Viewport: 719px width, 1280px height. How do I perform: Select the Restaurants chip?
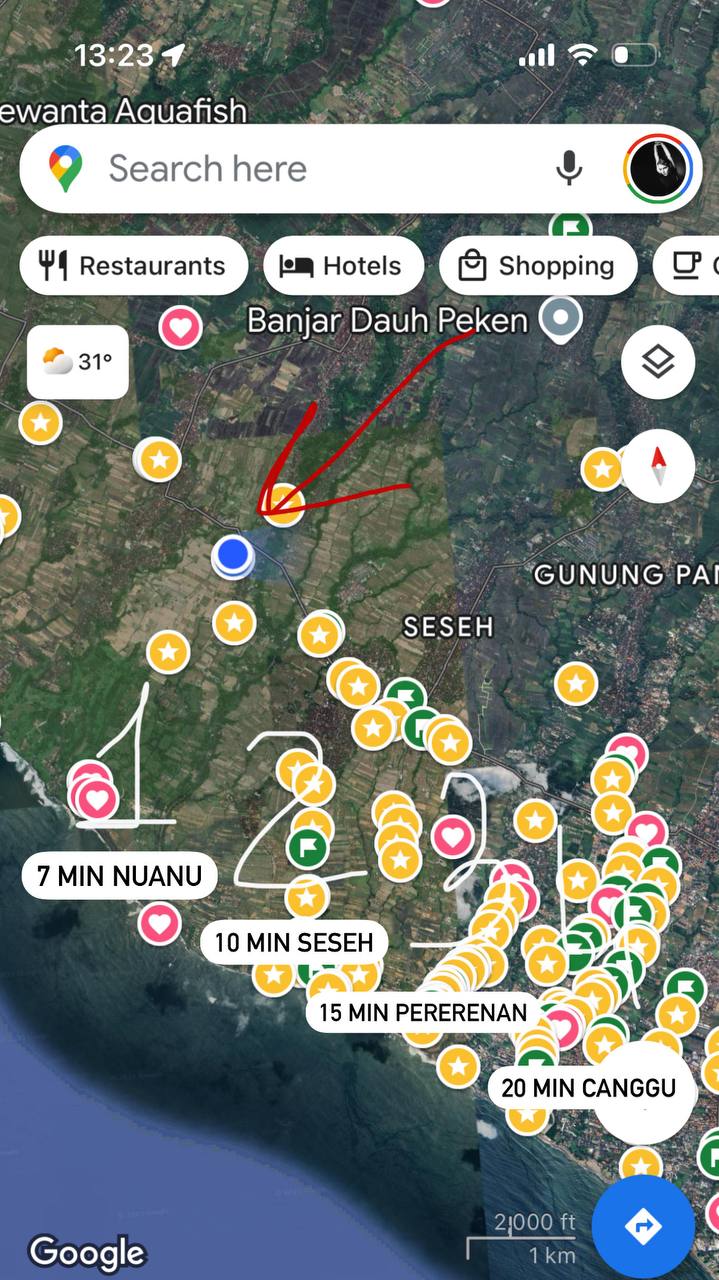133,266
